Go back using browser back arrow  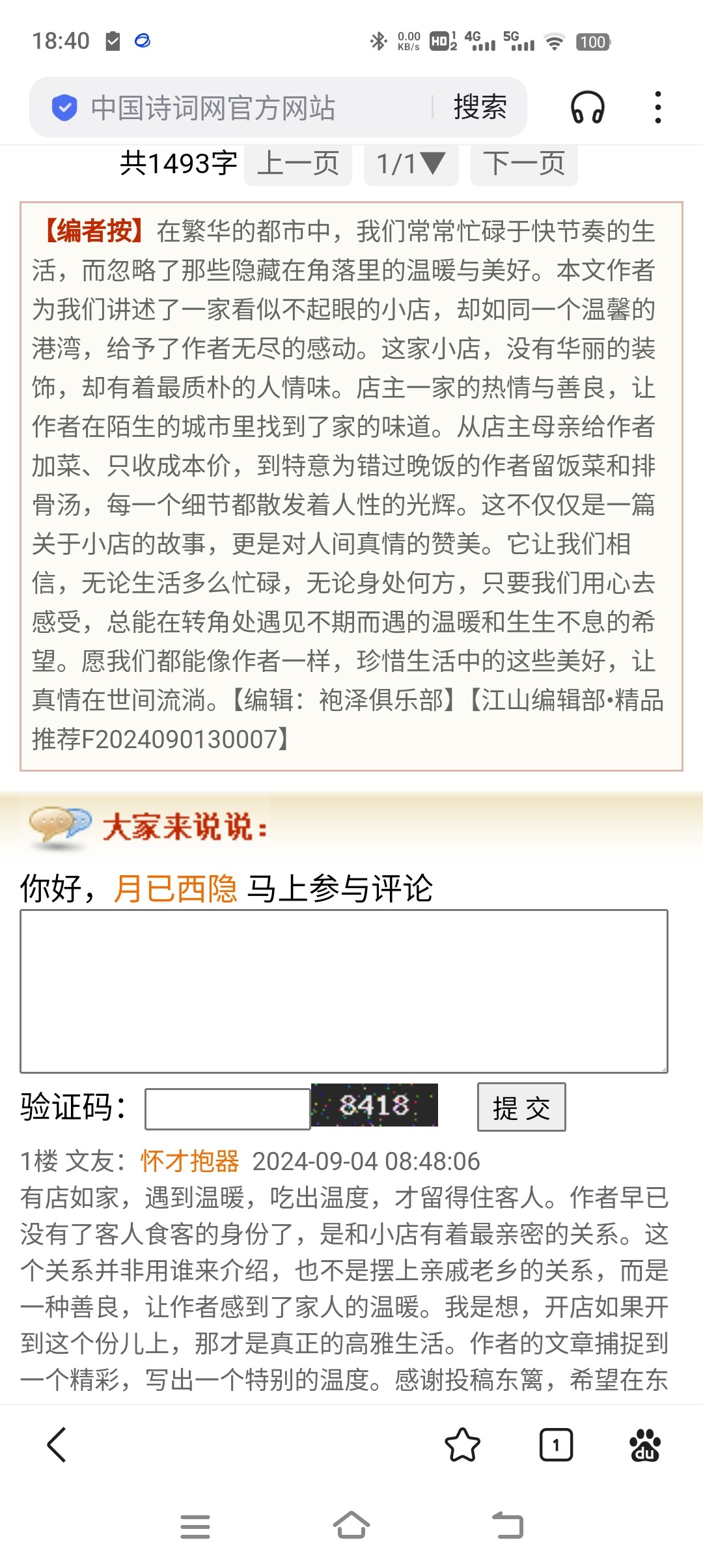tap(57, 1445)
